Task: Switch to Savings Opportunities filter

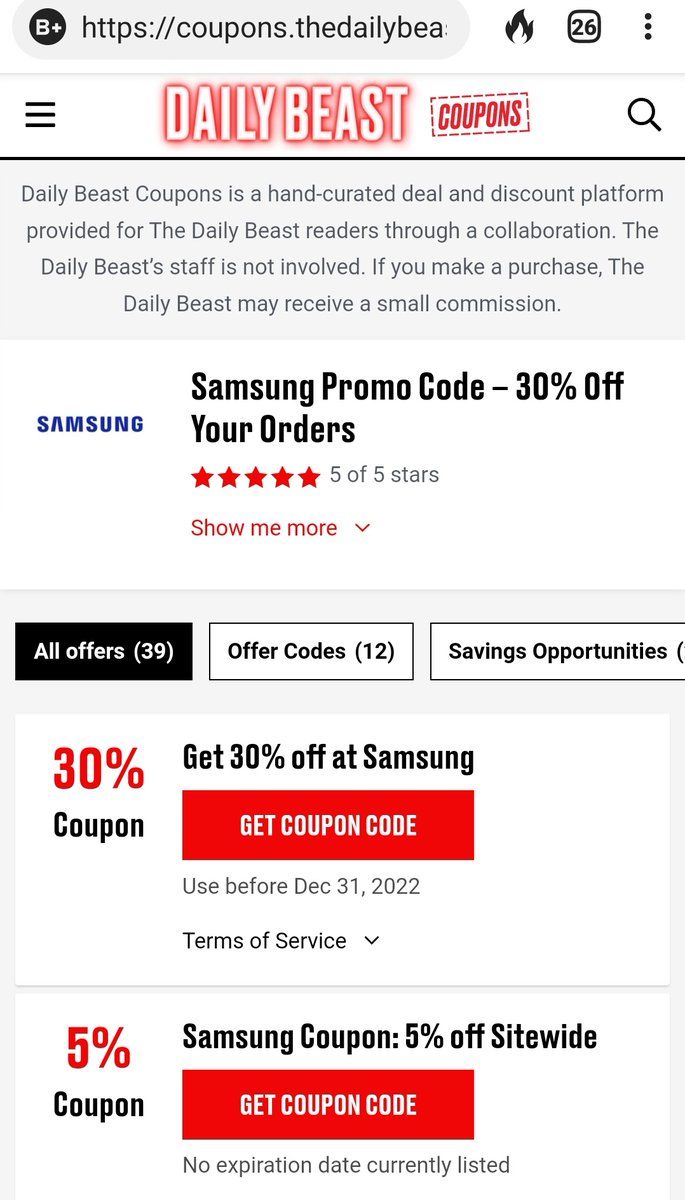Action: point(558,652)
